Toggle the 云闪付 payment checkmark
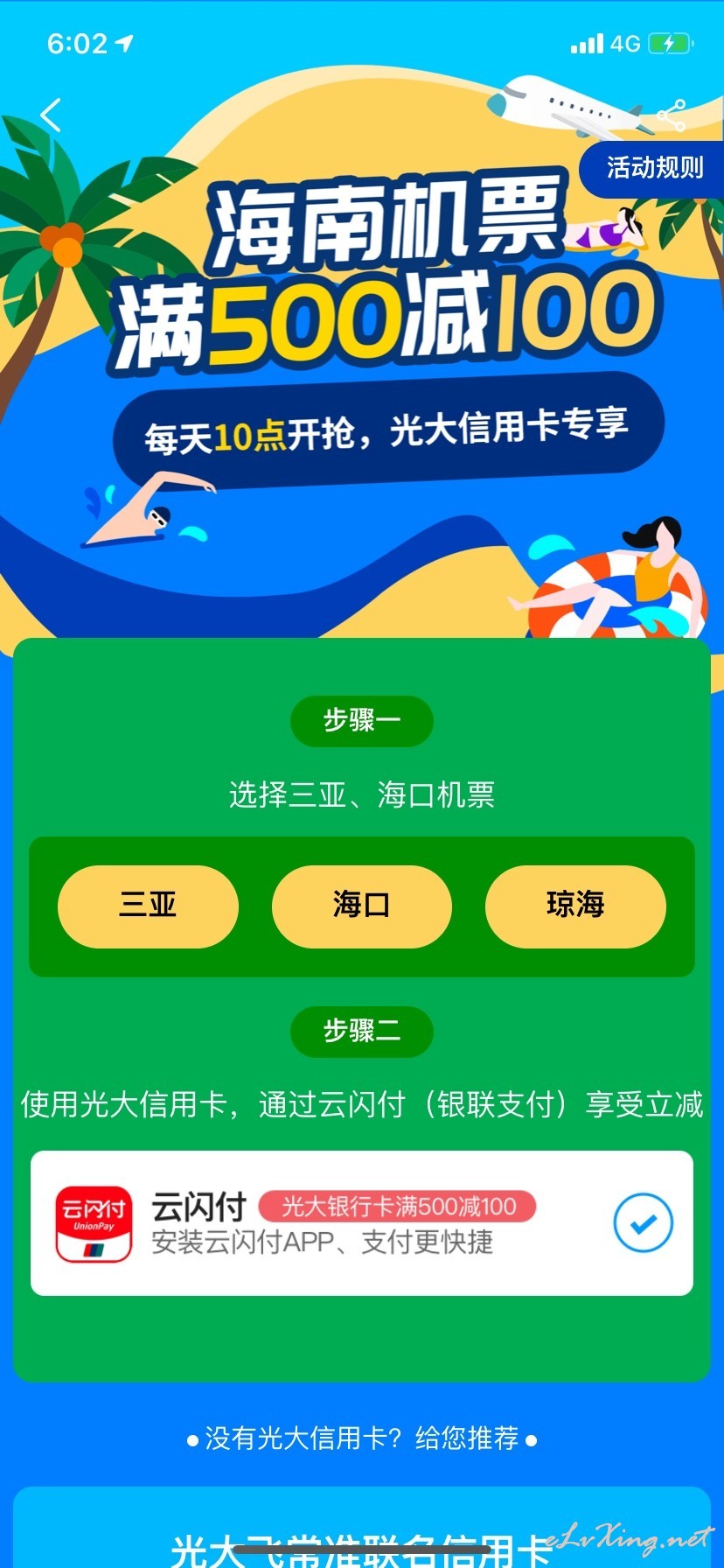Image resolution: width=724 pixels, height=1568 pixels. pyautogui.click(x=643, y=1223)
